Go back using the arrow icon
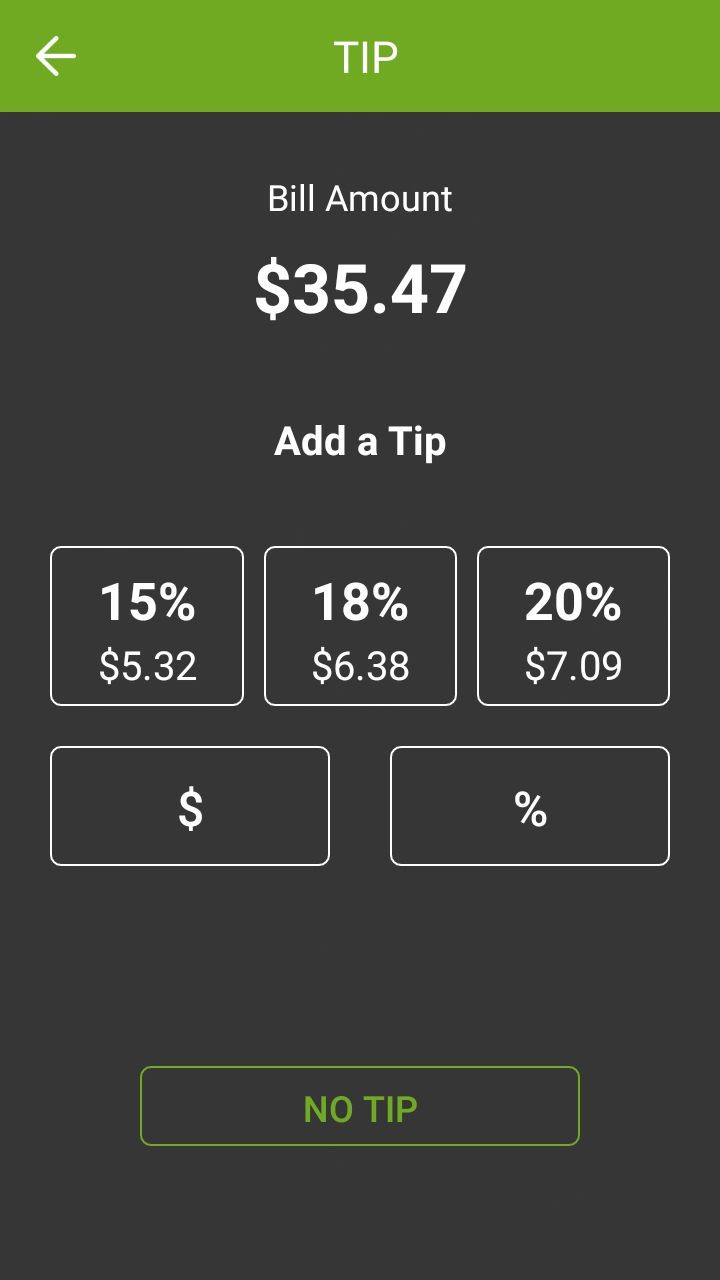This screenshot has height=1280, width=720. [56, 56]
